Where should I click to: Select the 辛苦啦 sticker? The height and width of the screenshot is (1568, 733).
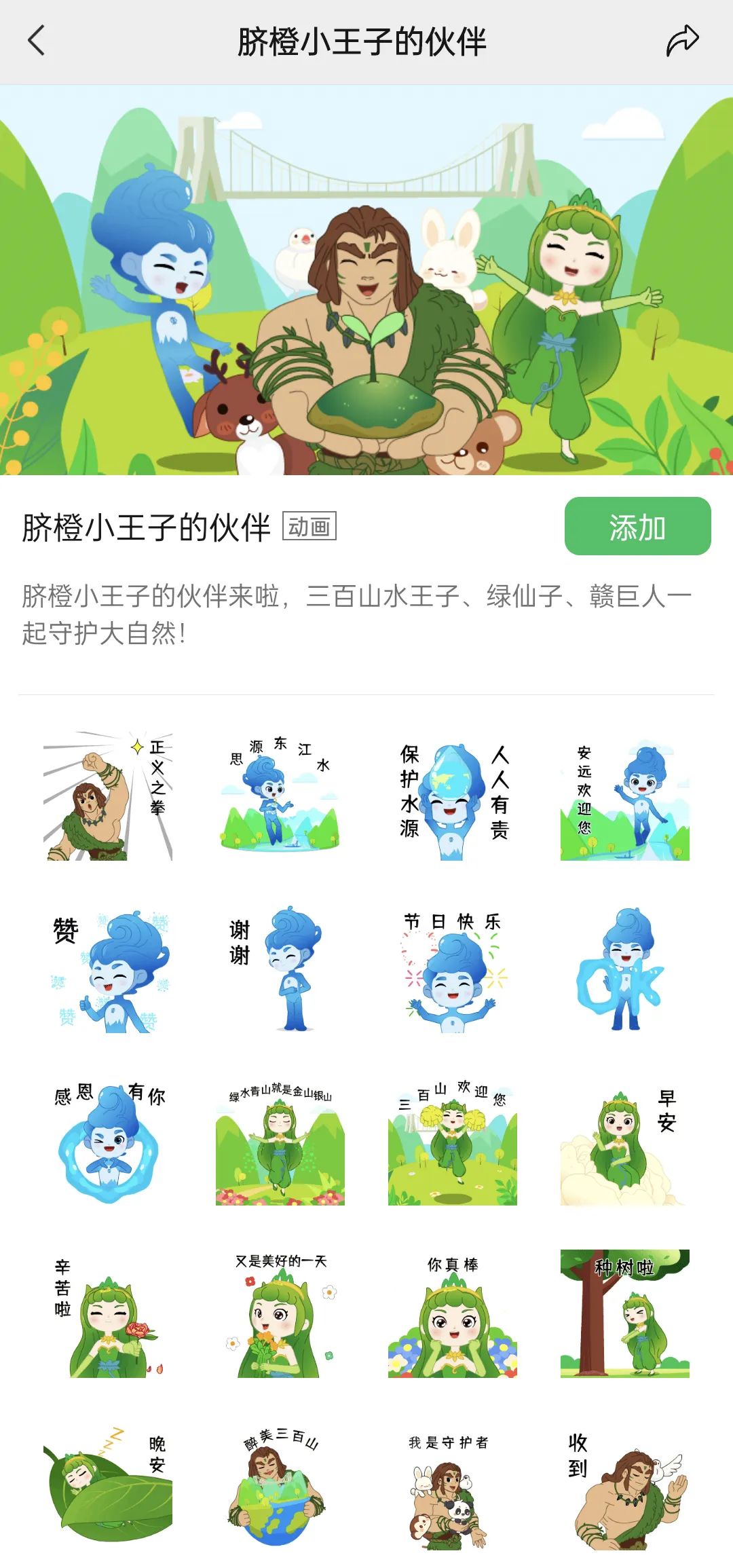pos(108,1313)
